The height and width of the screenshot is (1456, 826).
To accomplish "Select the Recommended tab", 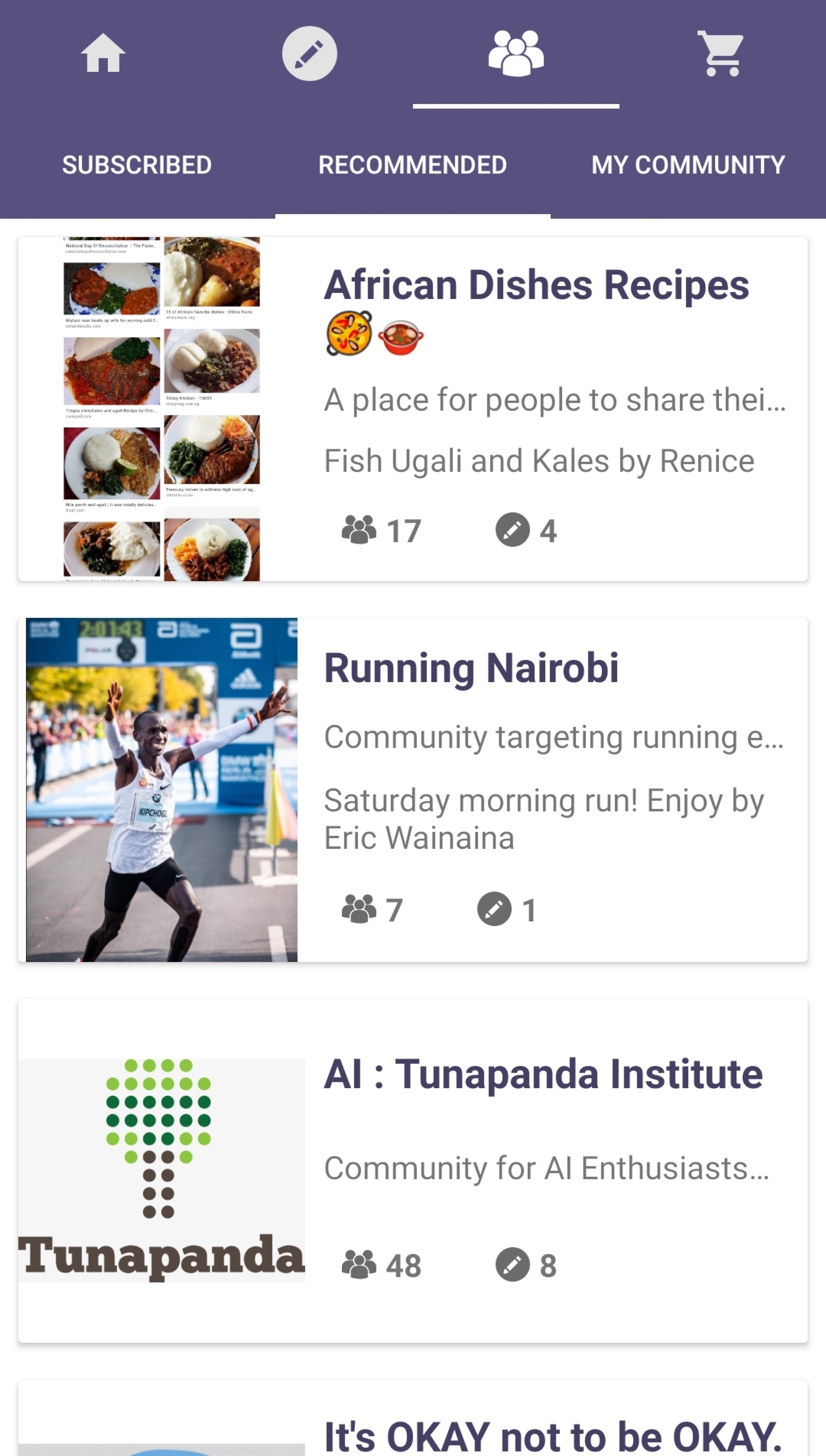I will click(412, 165).
